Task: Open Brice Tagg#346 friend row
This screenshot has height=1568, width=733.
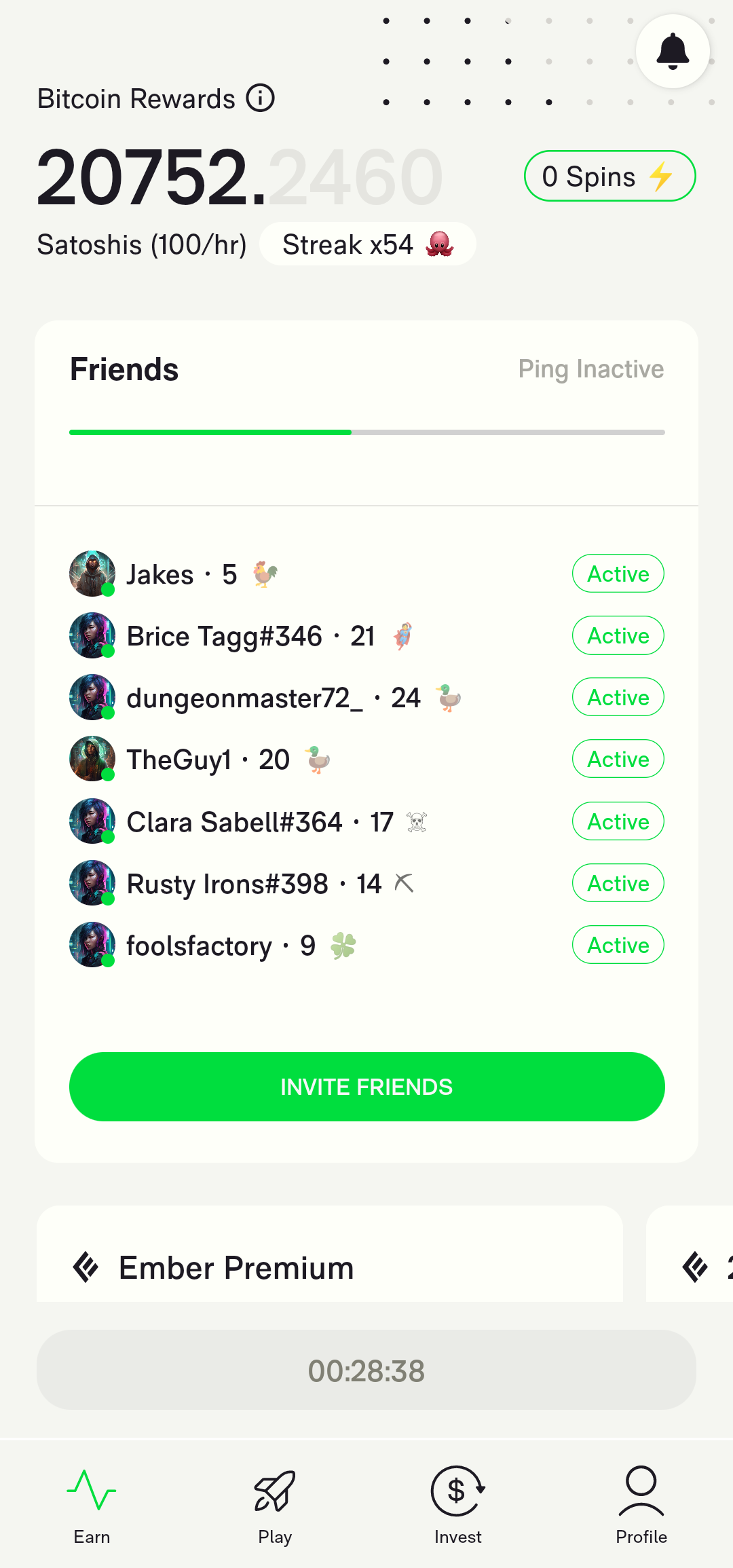Action: pos(224,637)
